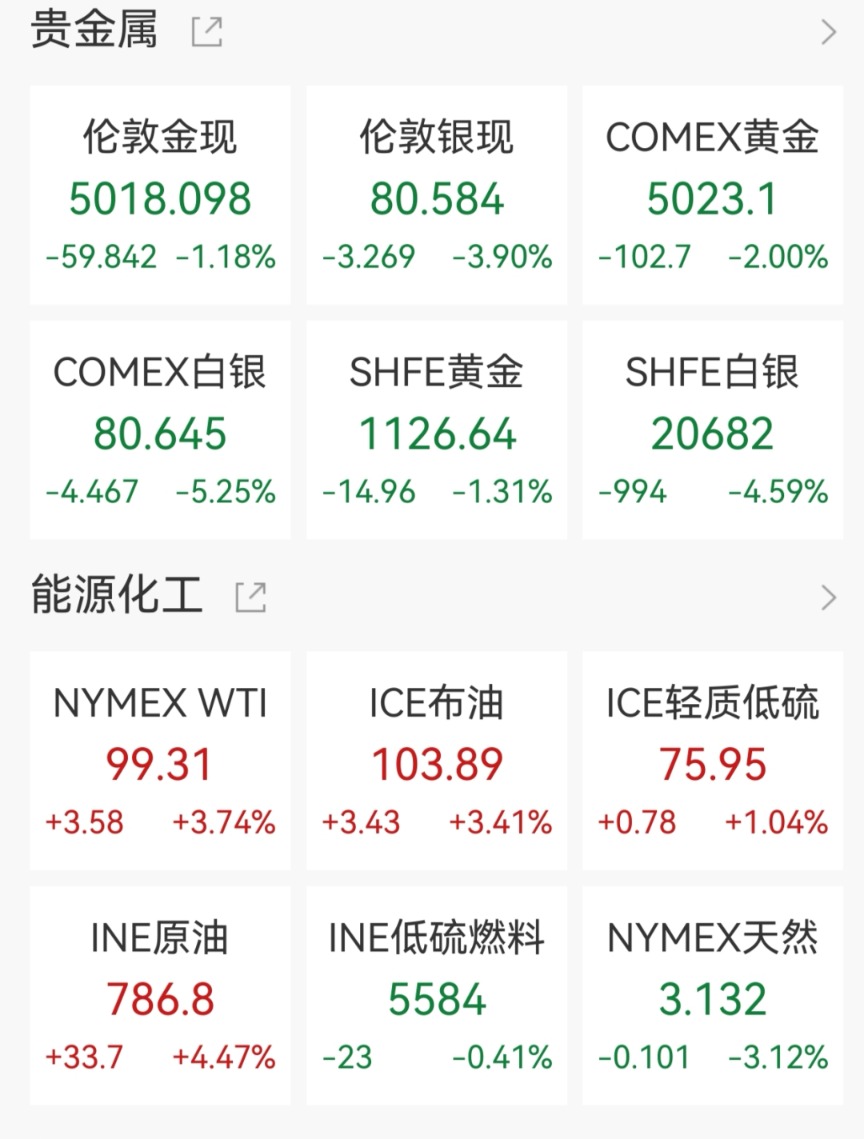Open the 伦敦金现 quote card

[x=160, y=195]
